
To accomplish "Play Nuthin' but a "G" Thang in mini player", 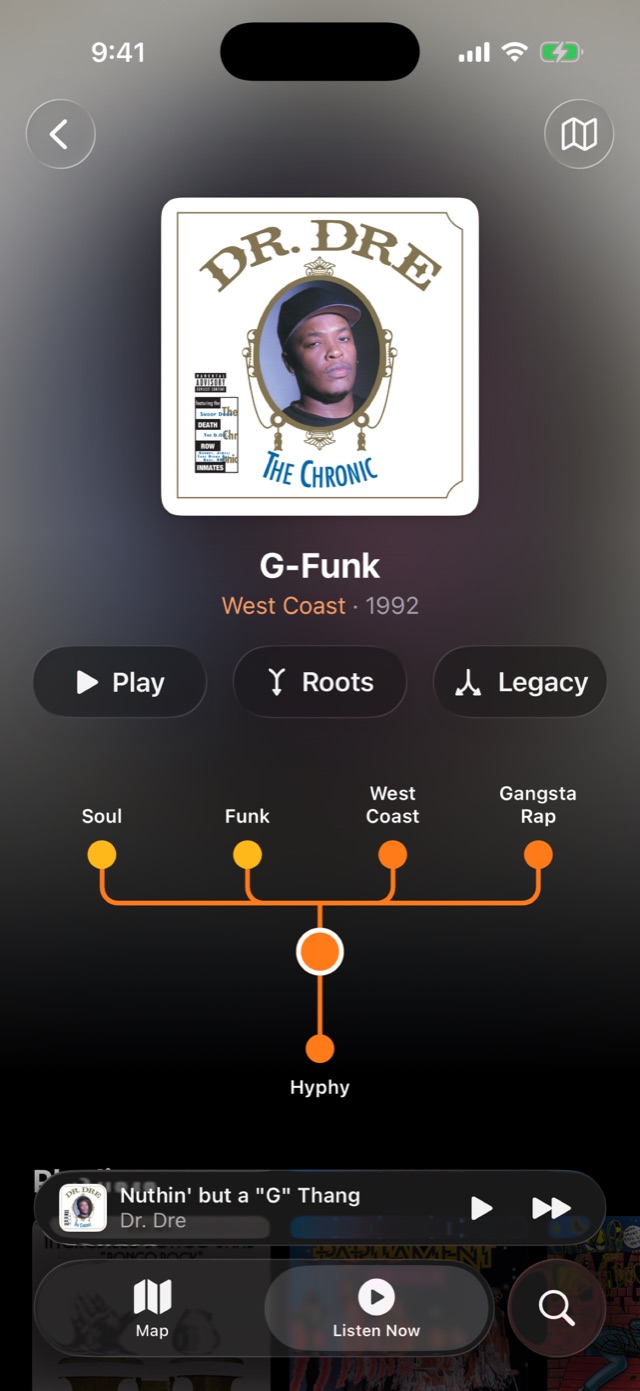I will click(482, 1208).
